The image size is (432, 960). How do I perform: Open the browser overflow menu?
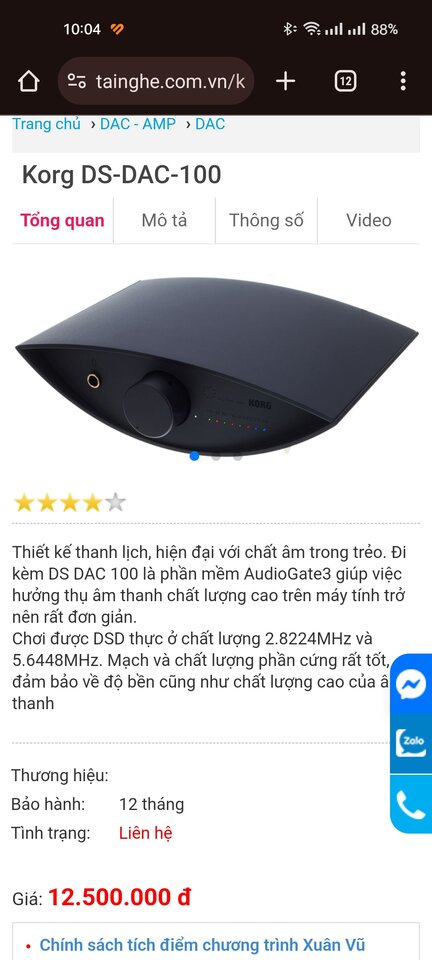point(403,81)
